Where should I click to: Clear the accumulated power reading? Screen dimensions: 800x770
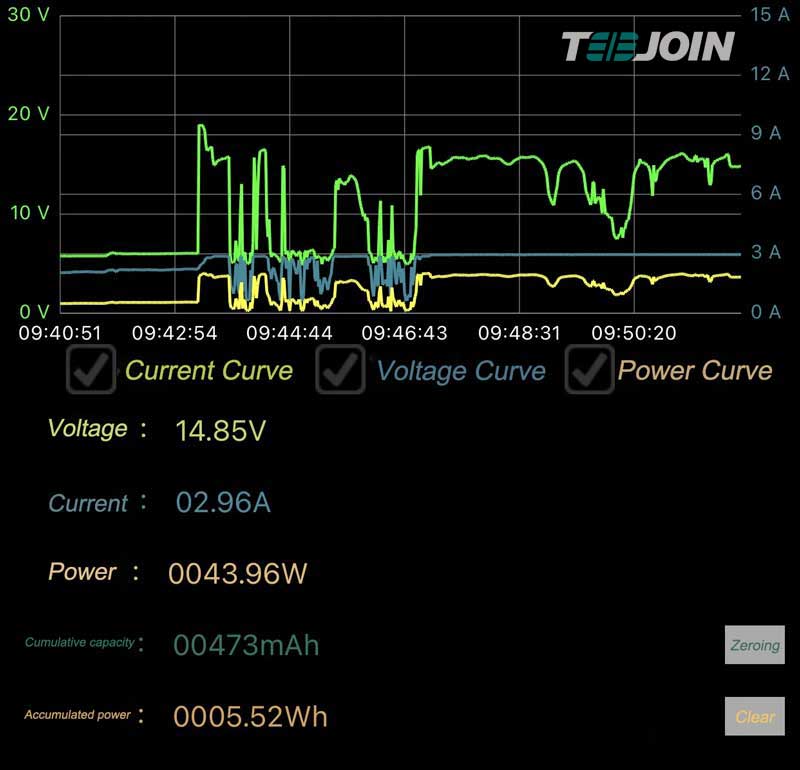(755, 716)
